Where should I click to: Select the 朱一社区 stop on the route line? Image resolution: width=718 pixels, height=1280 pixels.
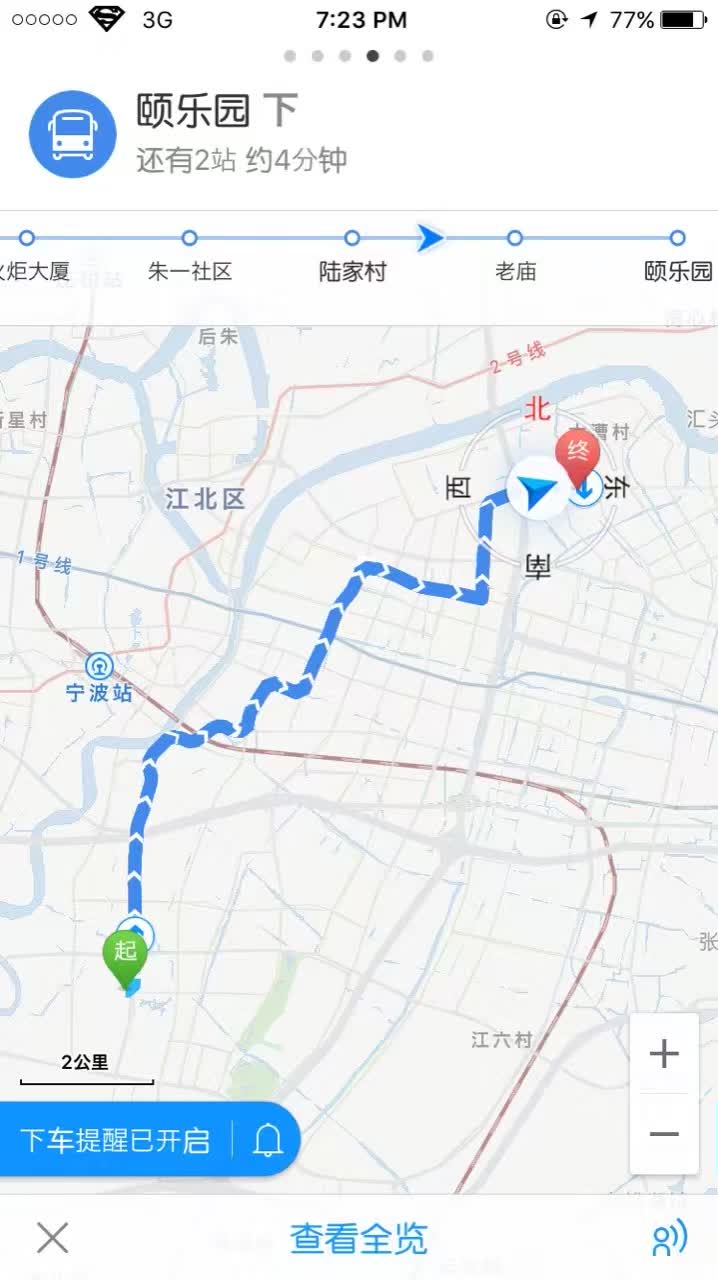click(x=190, y=256)
